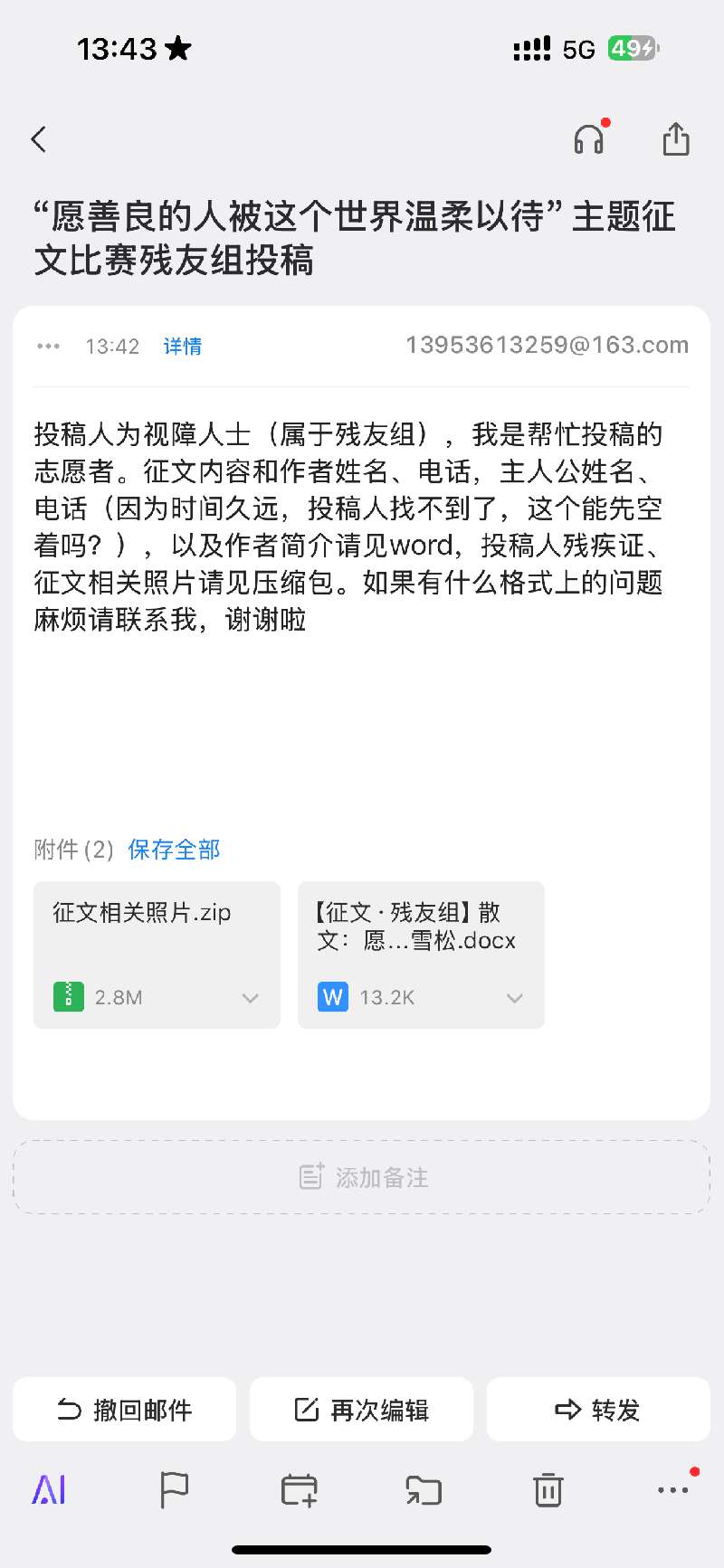724x1568 pixels.
Task: Open the three-dot menu beside 13:42
Action: tap(48, 346)
